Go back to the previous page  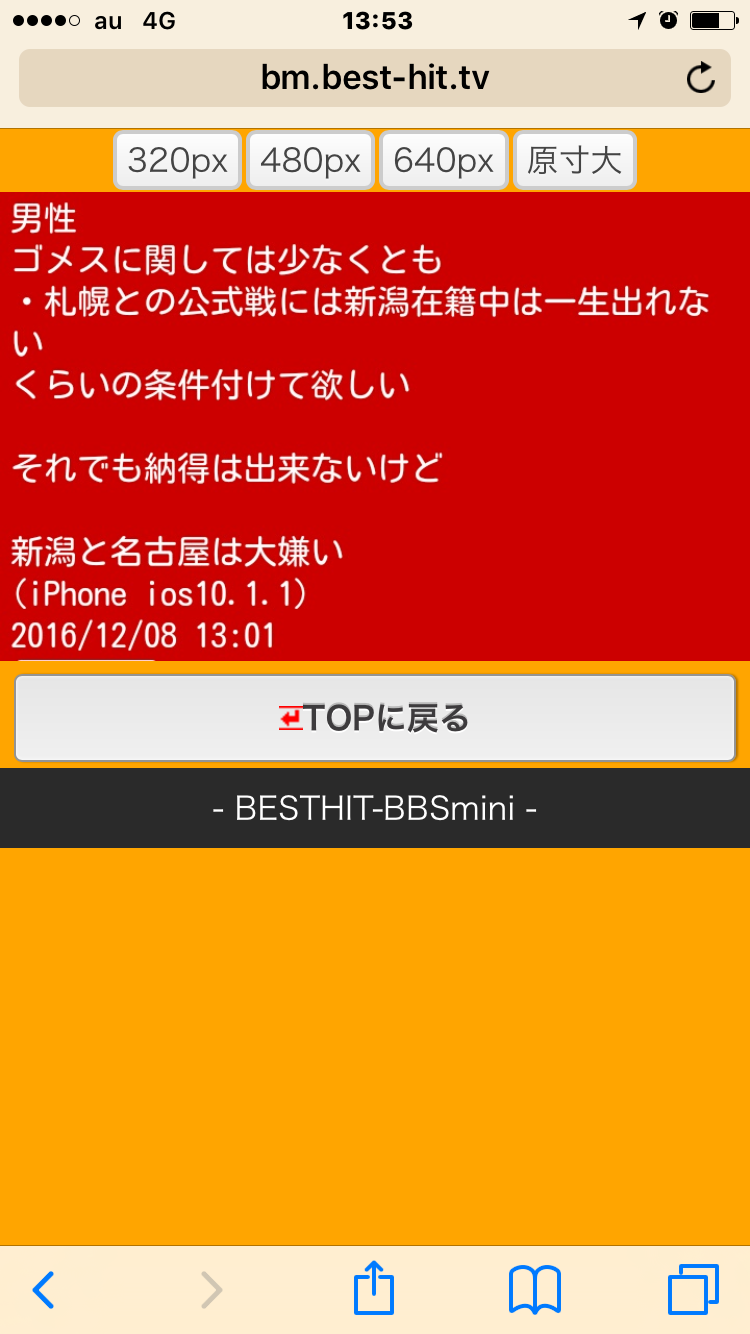point(43,1290)
